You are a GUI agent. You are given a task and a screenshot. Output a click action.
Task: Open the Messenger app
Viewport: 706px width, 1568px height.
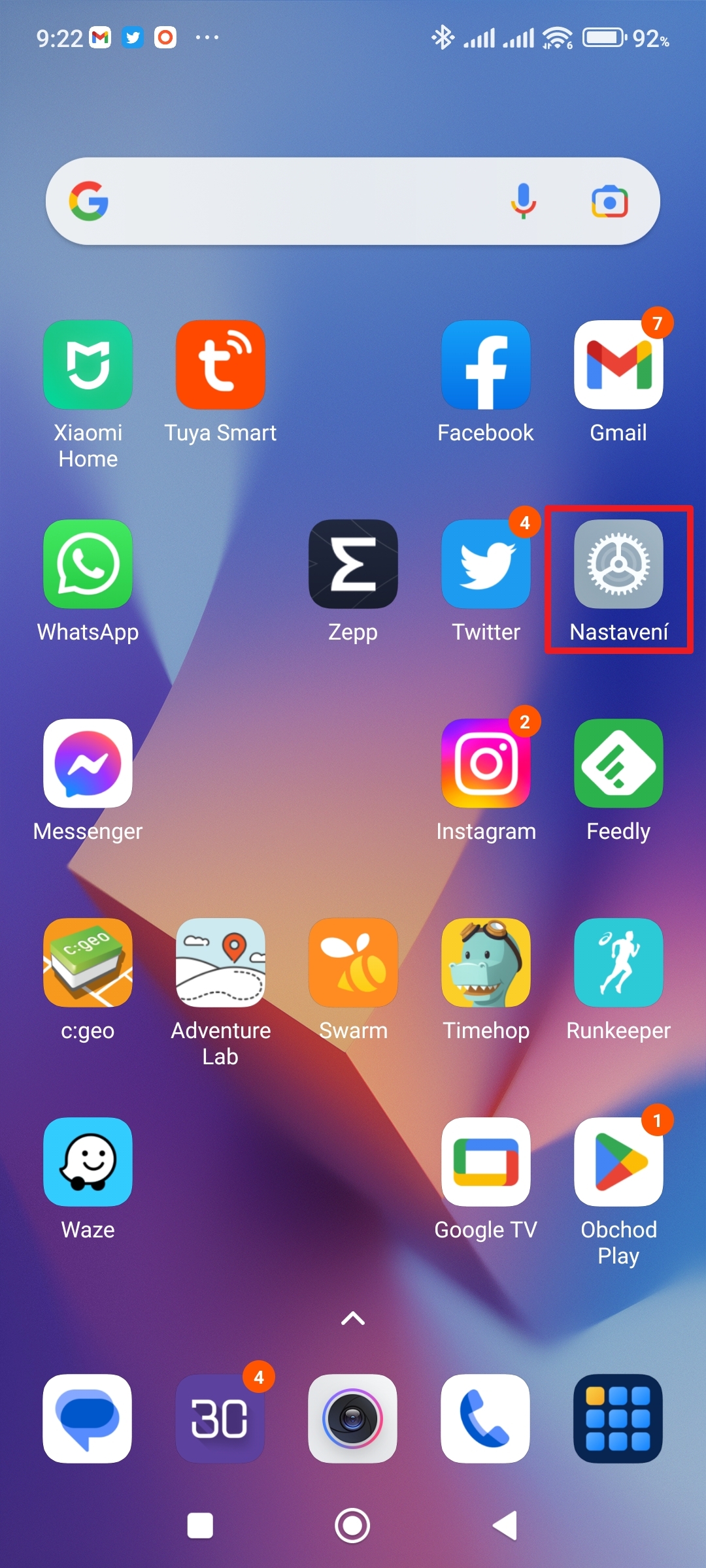pos(88,763)
